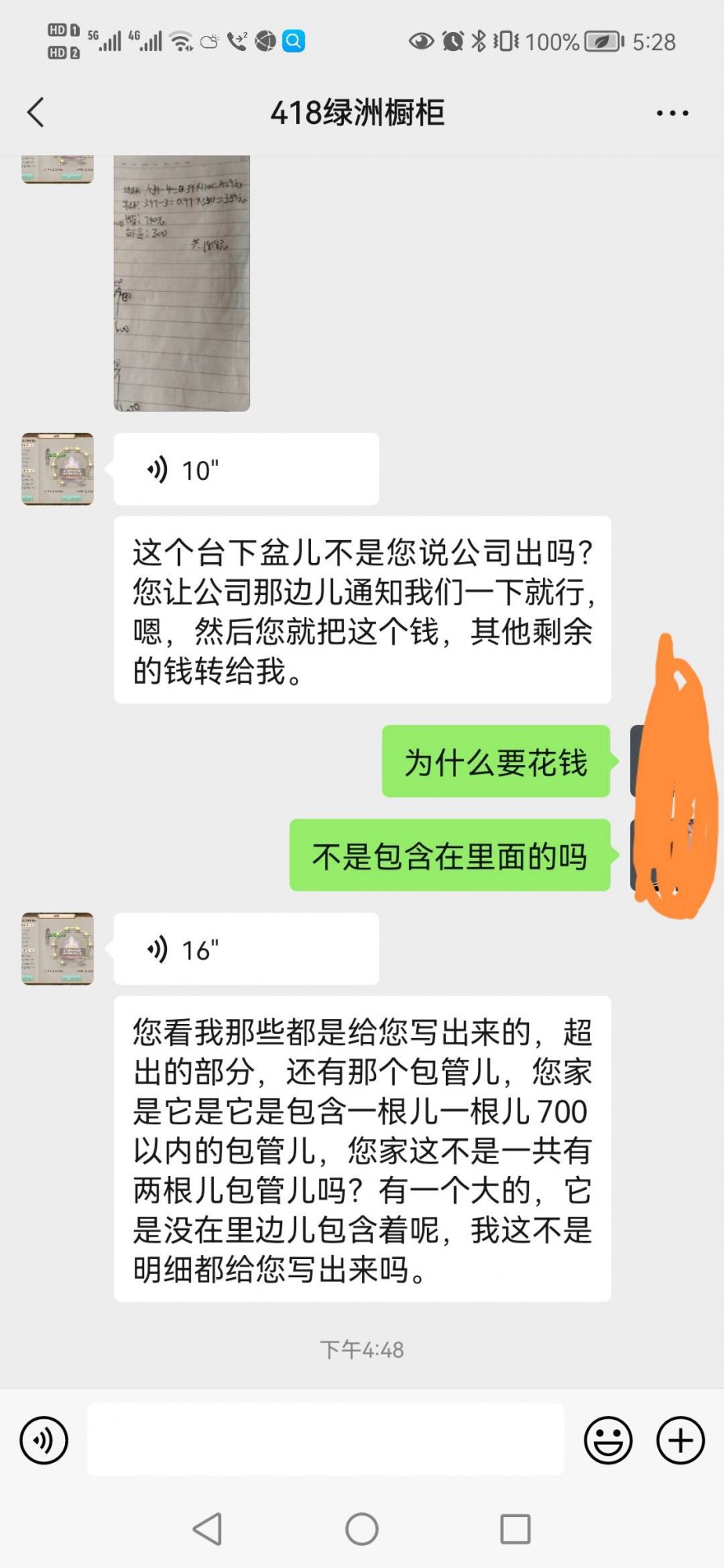
Task: Tap the system home button
Action: coord(361,1528)
